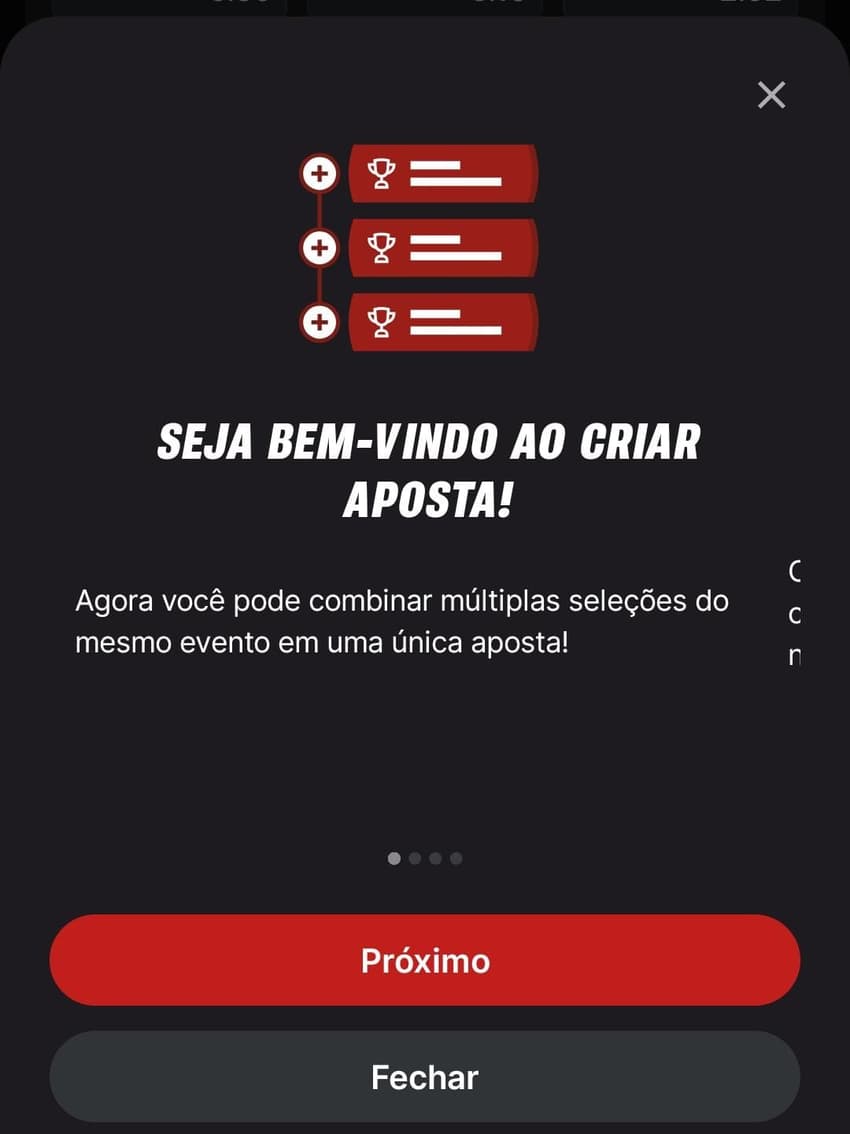Image resolution: width=850 pixels, height=1134 pixels.
Task: Select the second carousel dot
Action: point(414,858)
